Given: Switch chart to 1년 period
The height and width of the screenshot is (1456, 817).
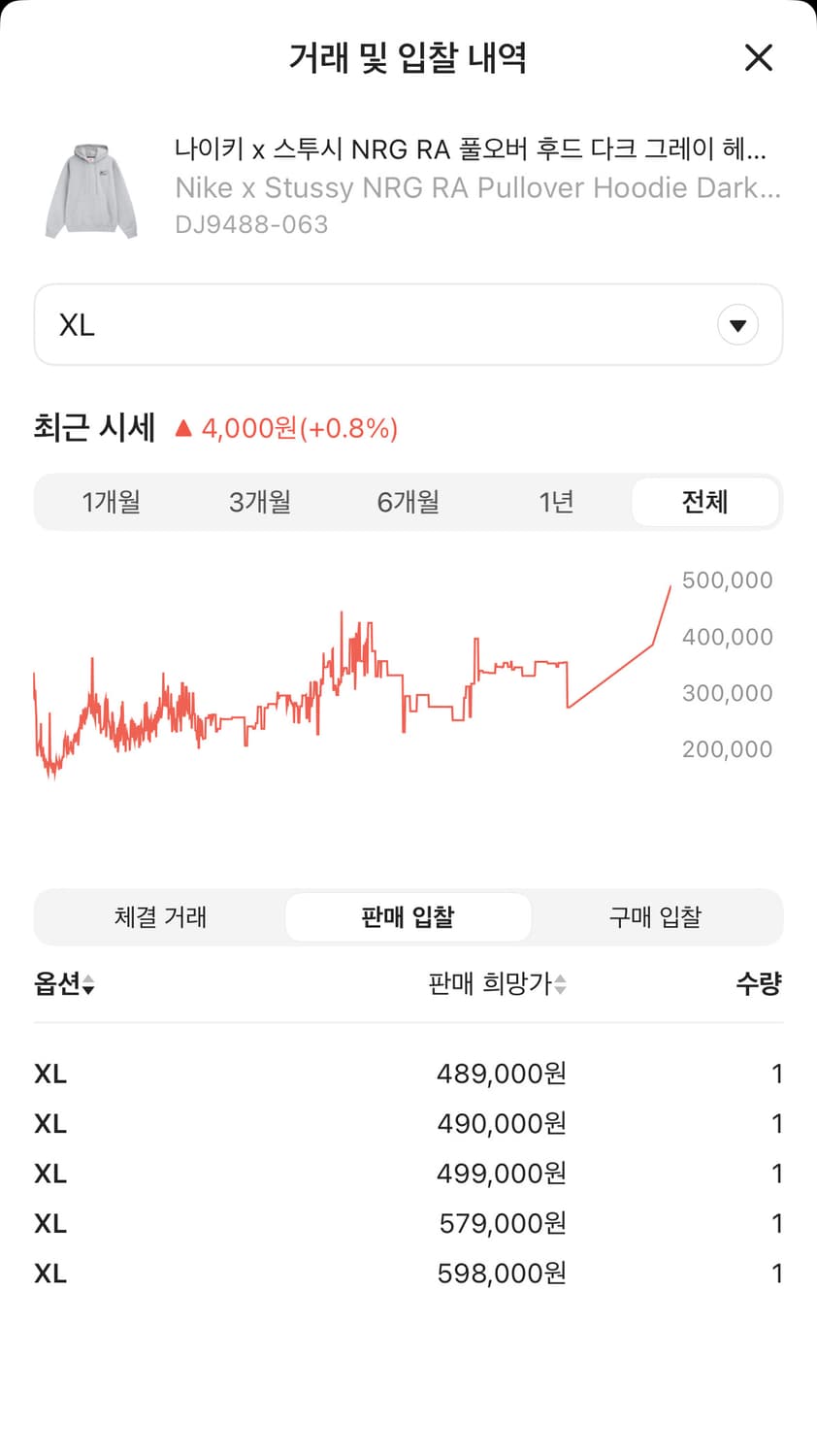Looking at the screenshot, I should tap(556, 502).
